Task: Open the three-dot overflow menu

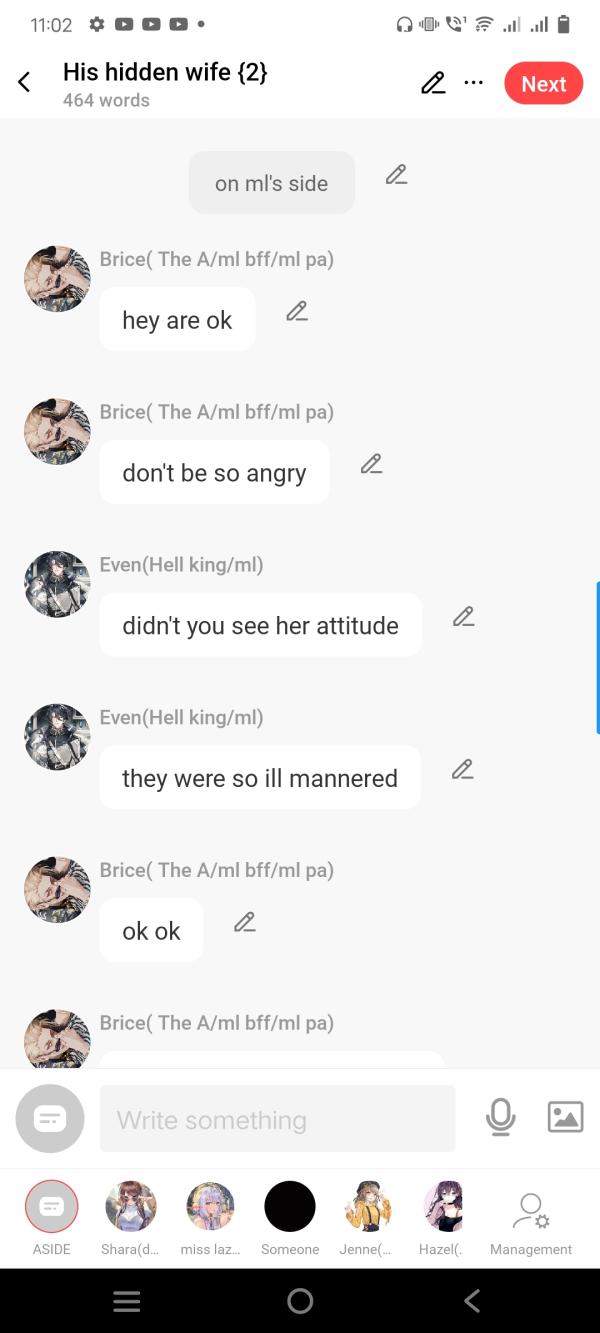Action: click(x=474, y=84)
